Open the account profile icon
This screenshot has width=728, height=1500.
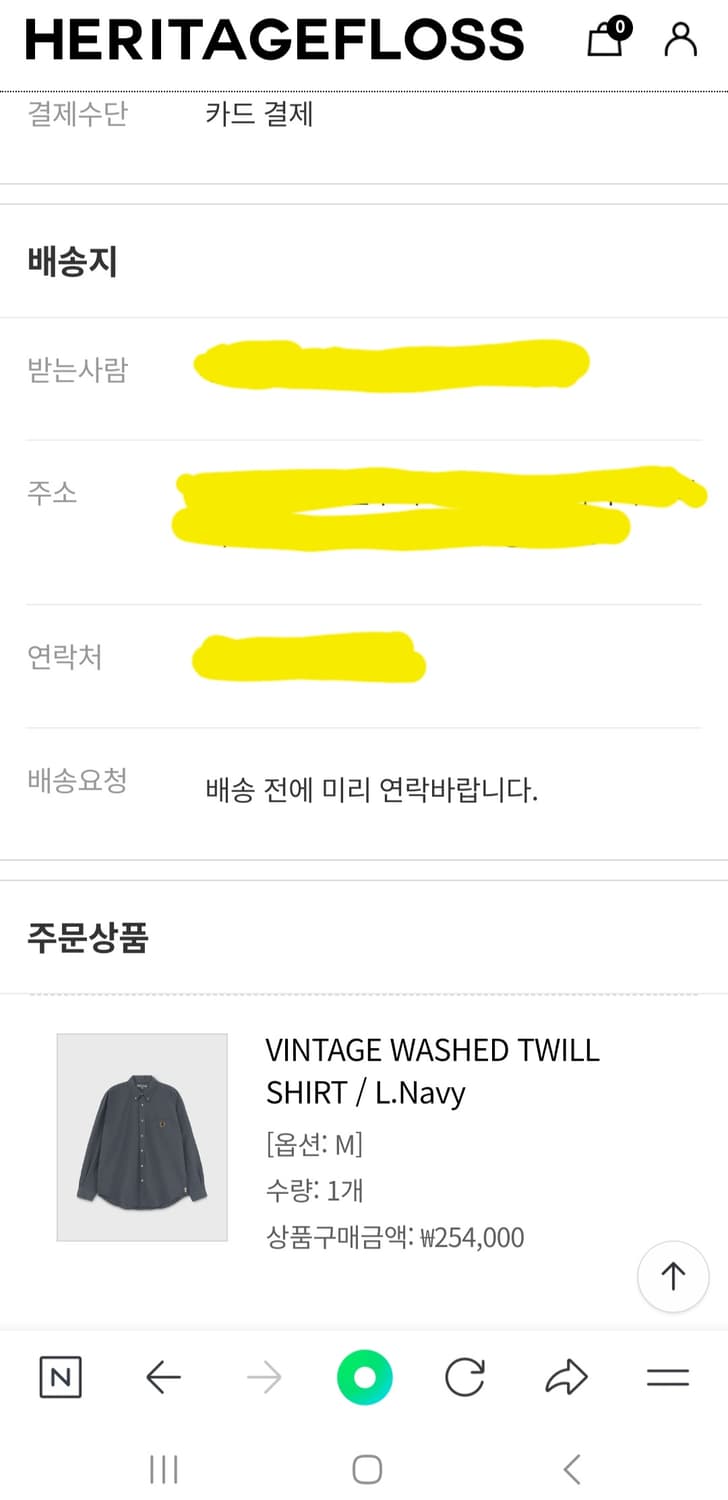680,40
